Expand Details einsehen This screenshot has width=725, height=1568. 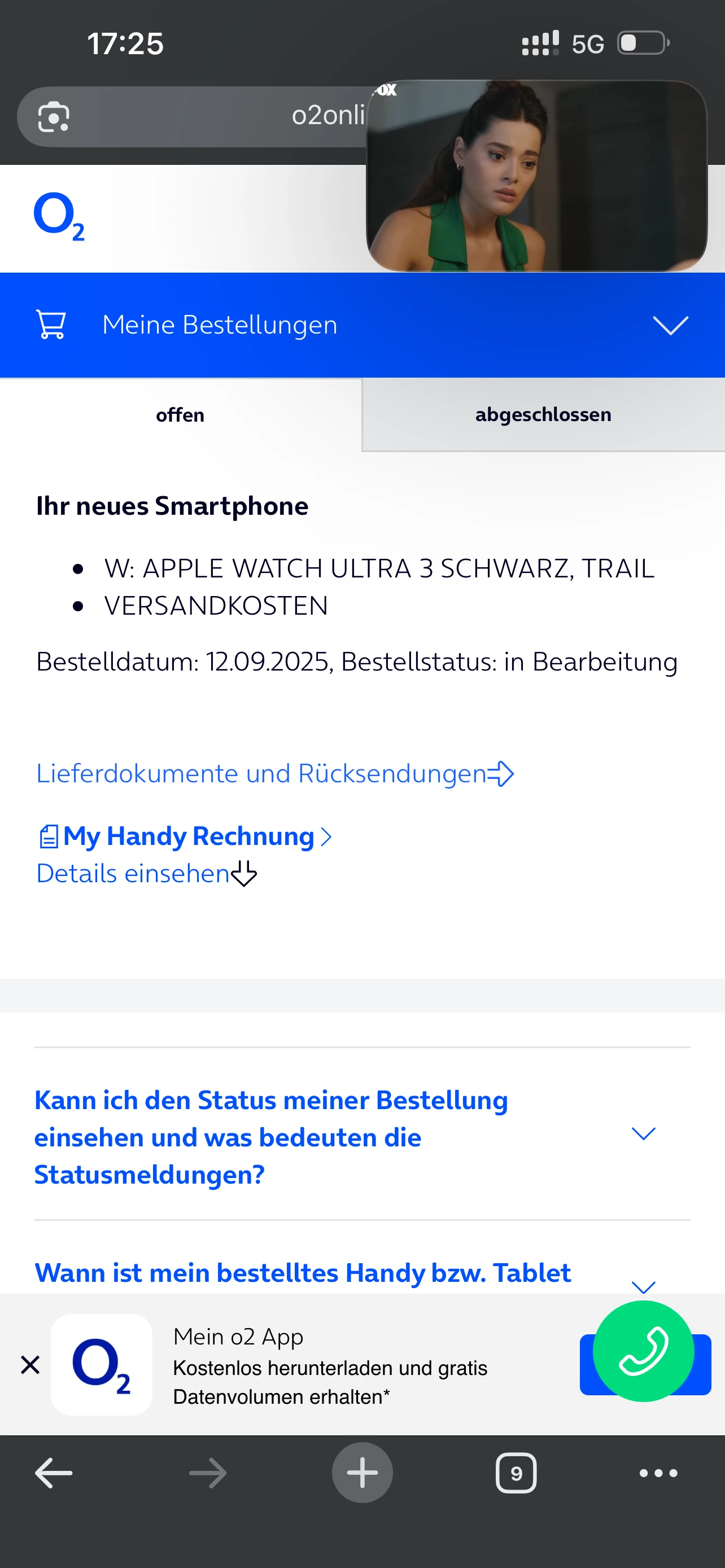pyautogui.click(x=146, y=874)
